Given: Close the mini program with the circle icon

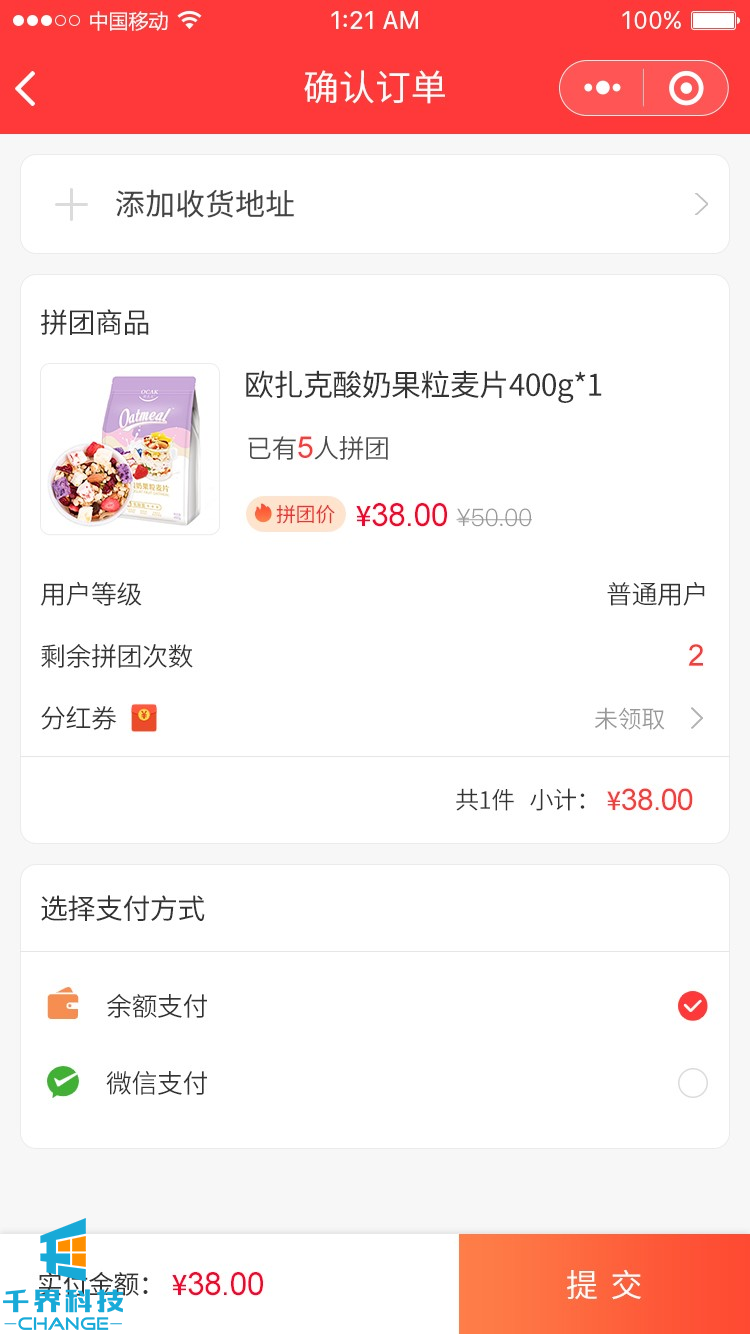Looking at the screenshot, I should click(686, 89).
